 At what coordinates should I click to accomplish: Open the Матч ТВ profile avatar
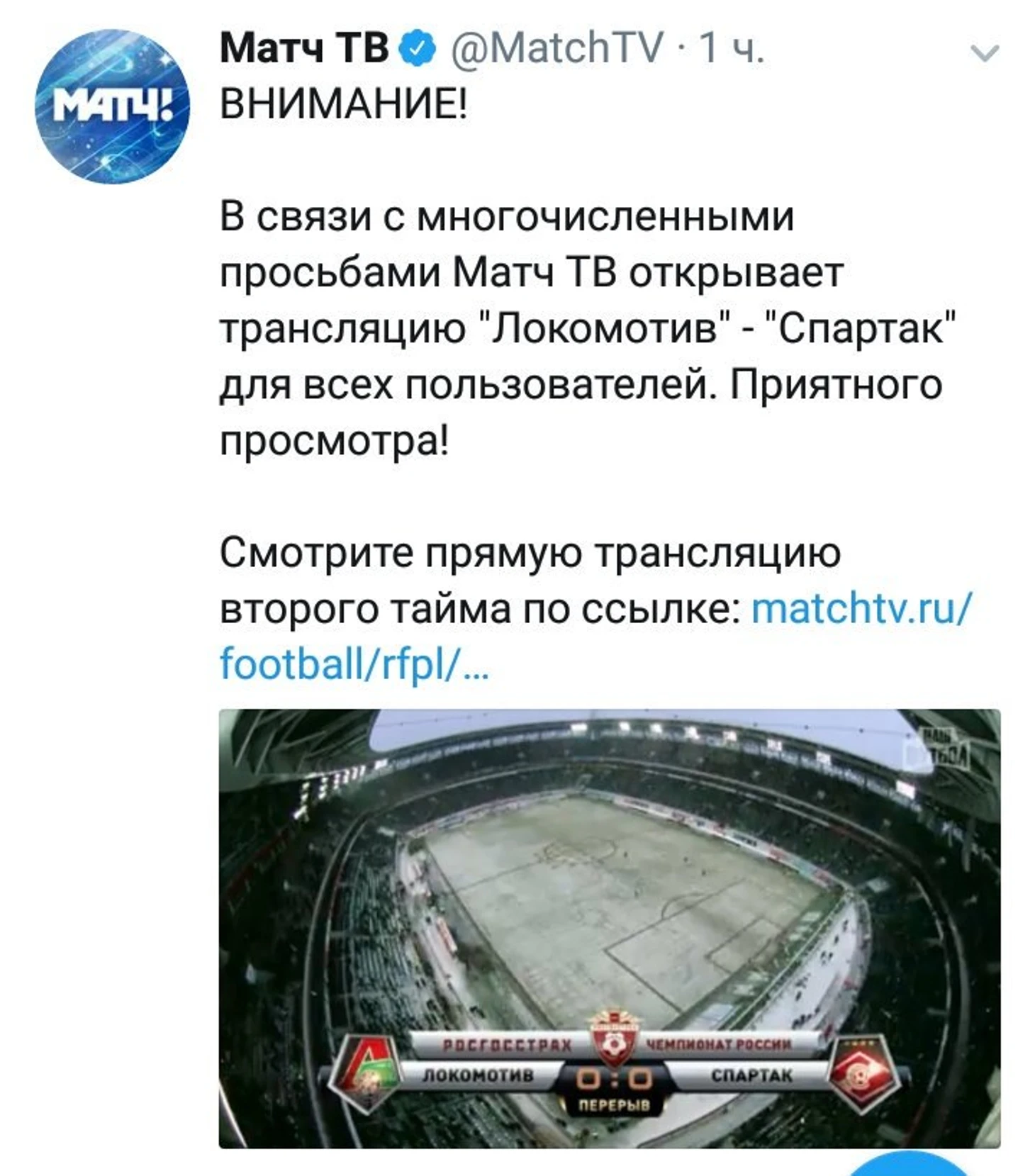click(x=111, y=106)
